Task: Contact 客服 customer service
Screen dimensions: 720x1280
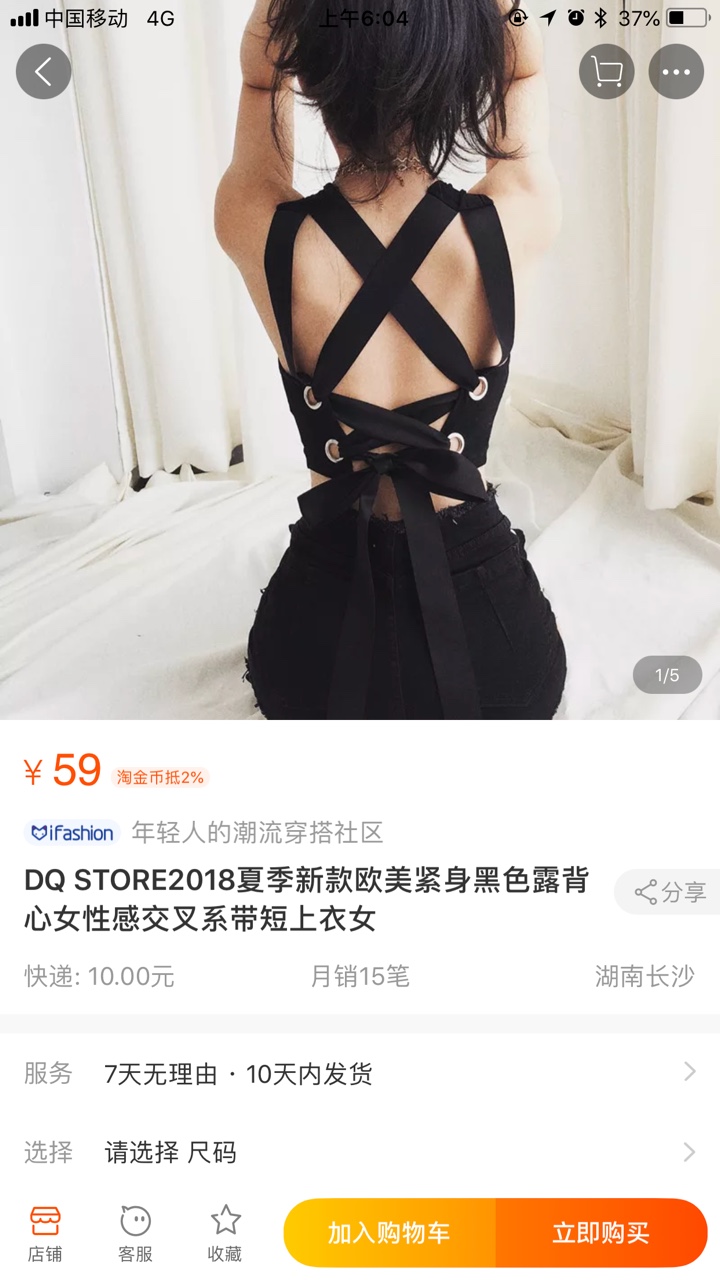Action: tap(135, 1233)
